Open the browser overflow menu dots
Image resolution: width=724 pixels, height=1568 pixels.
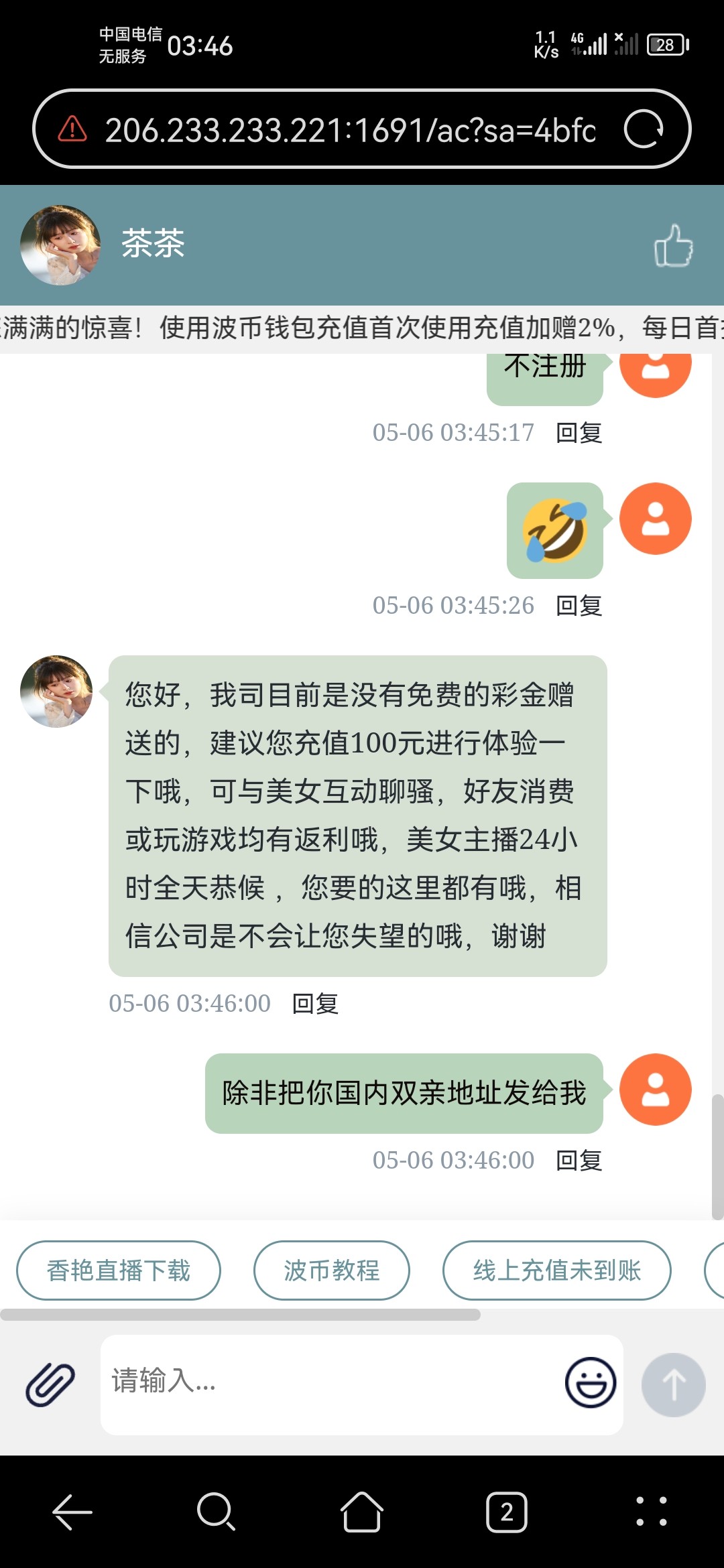tap(651, 1512)
